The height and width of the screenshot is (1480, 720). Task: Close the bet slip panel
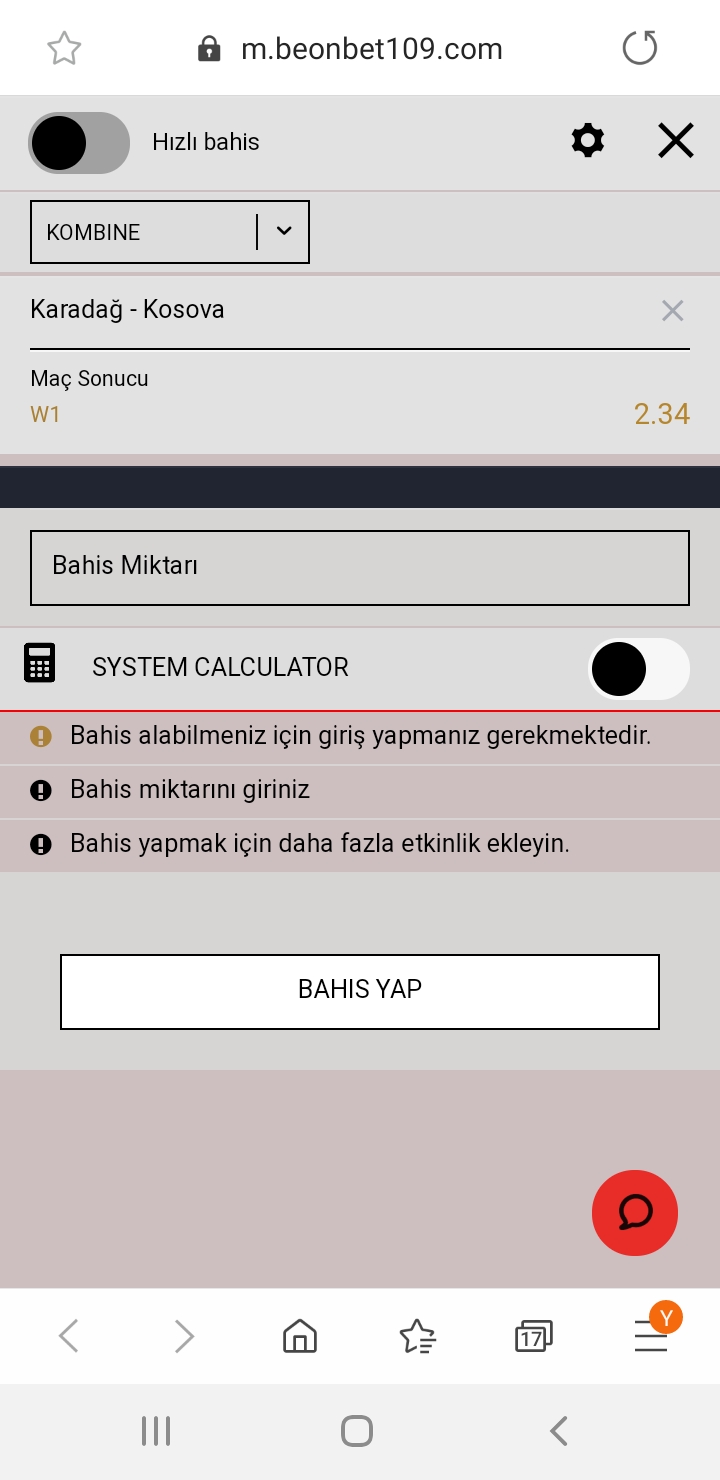point(676,141)
